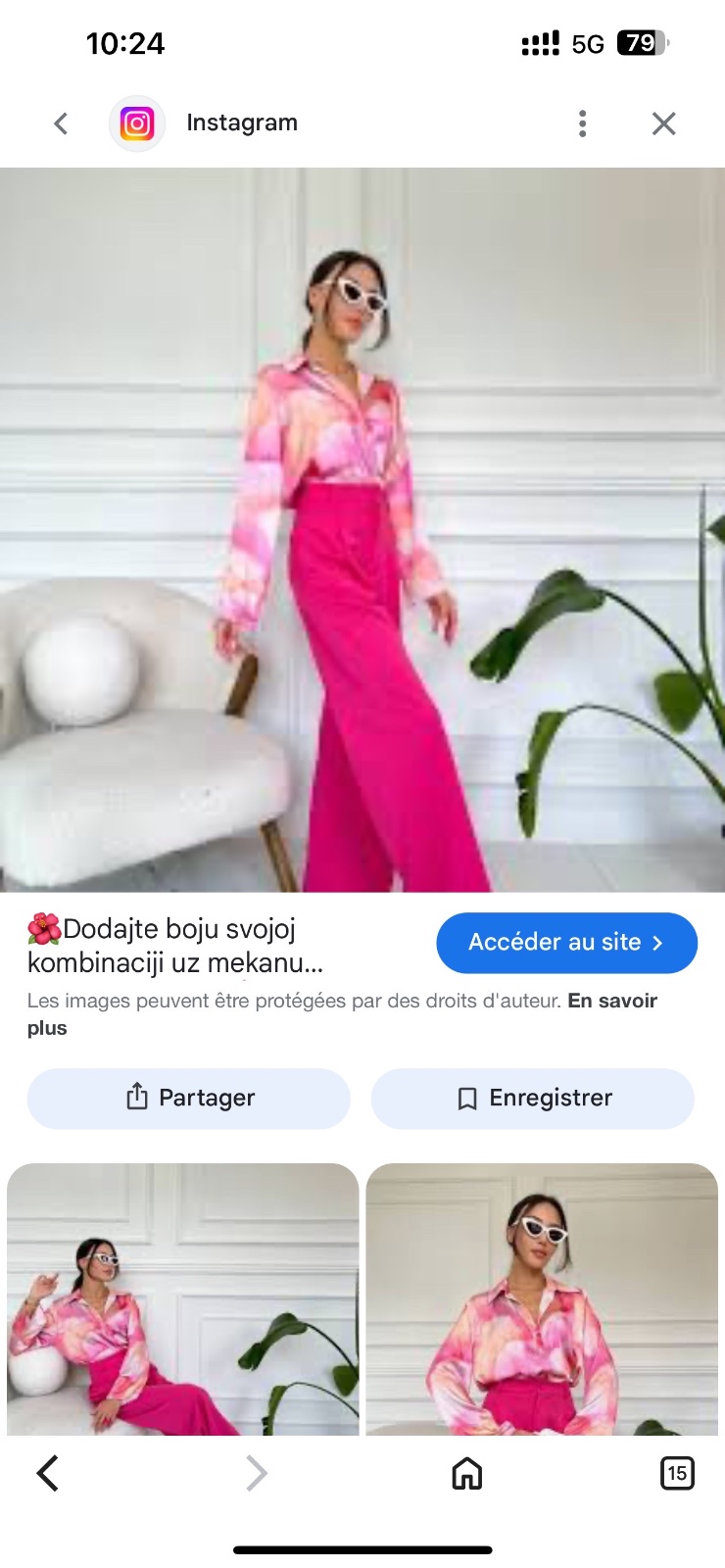Go to the browser home page
Screen dimensions: 725x1568
tap(467, 1473)
